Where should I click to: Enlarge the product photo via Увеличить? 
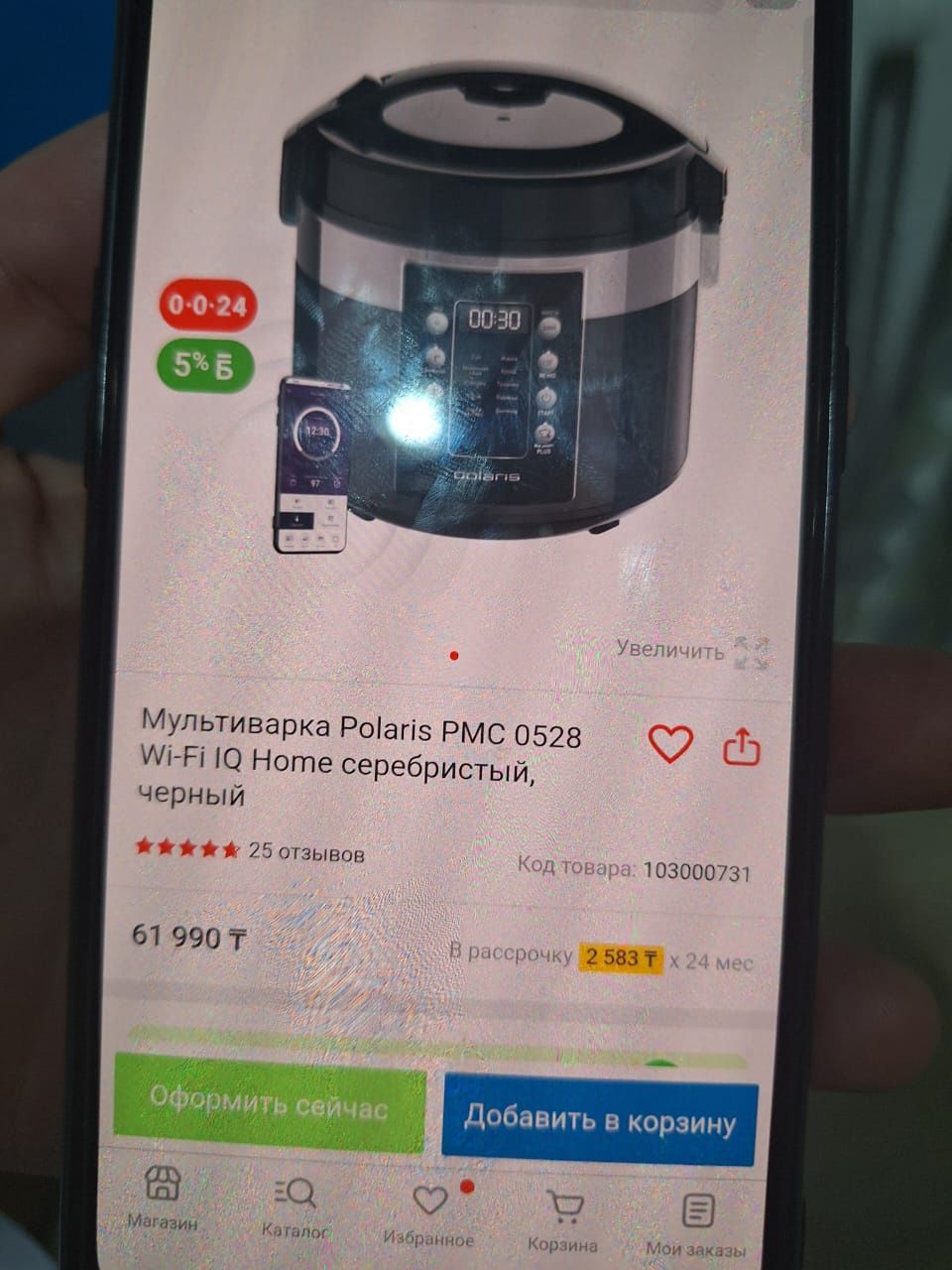[x=691, y=651]
